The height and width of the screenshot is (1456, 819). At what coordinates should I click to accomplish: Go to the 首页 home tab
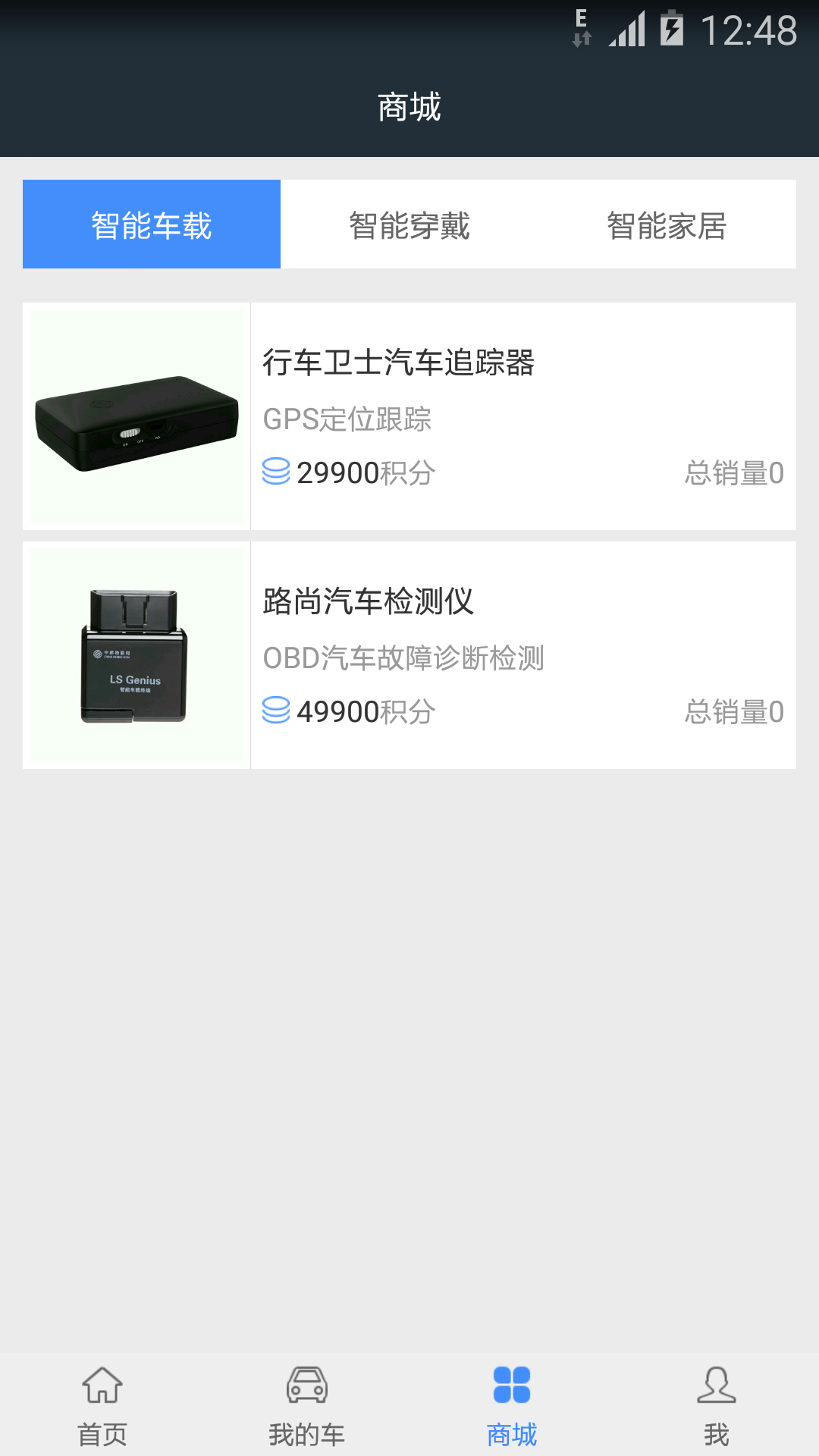point(102,1404)
